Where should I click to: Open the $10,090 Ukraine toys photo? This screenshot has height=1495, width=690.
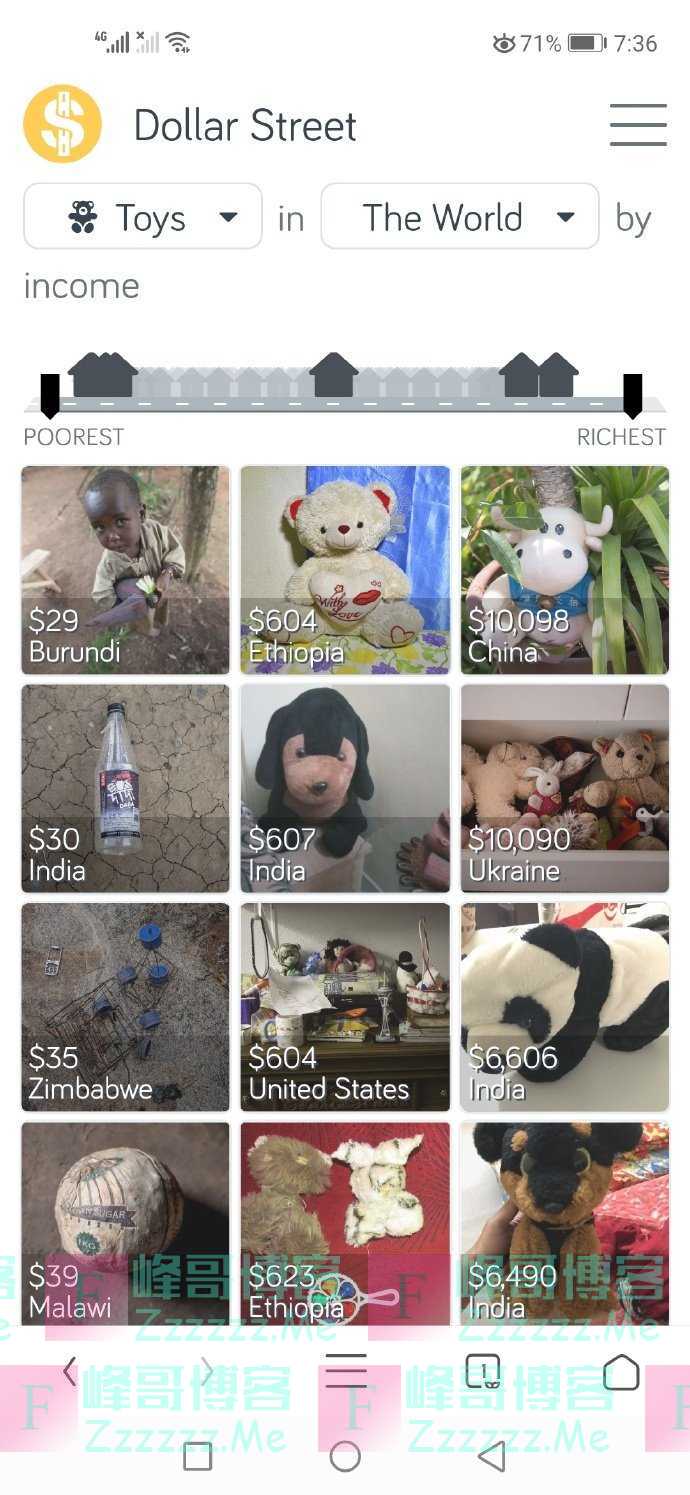click(x=565, y=788)
